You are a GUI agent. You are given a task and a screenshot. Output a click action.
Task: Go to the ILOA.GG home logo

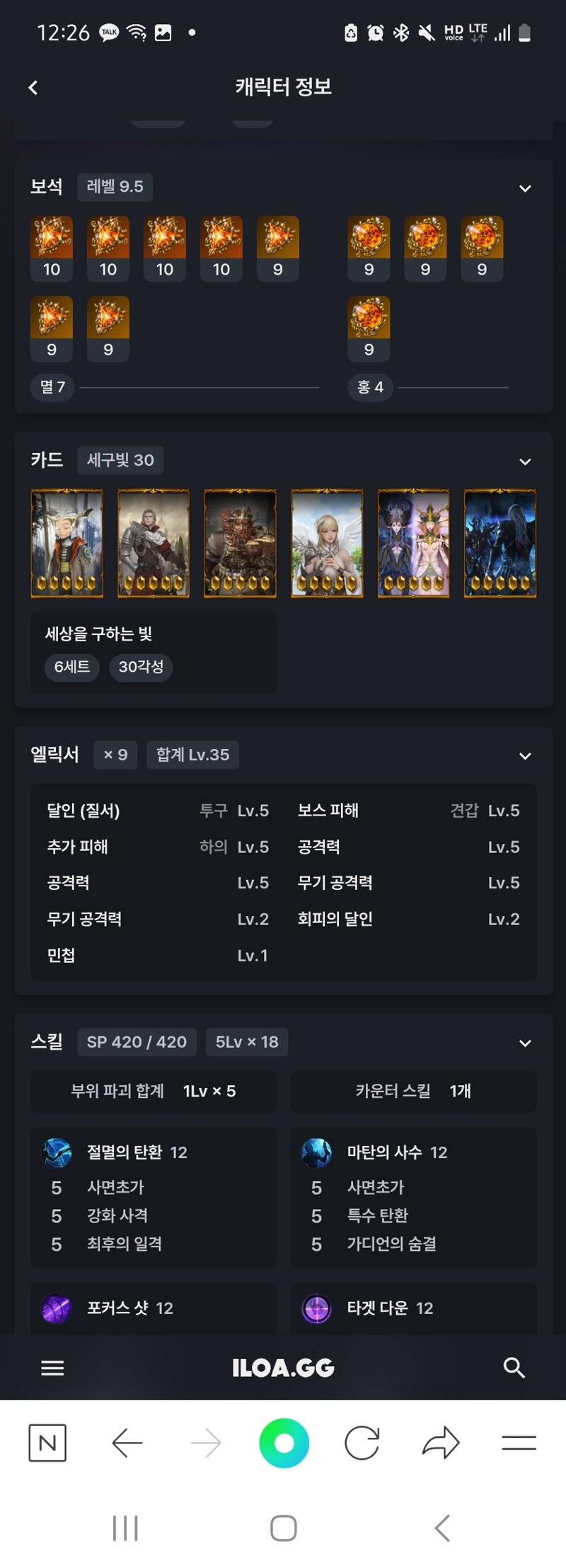tap(283, 1368)
